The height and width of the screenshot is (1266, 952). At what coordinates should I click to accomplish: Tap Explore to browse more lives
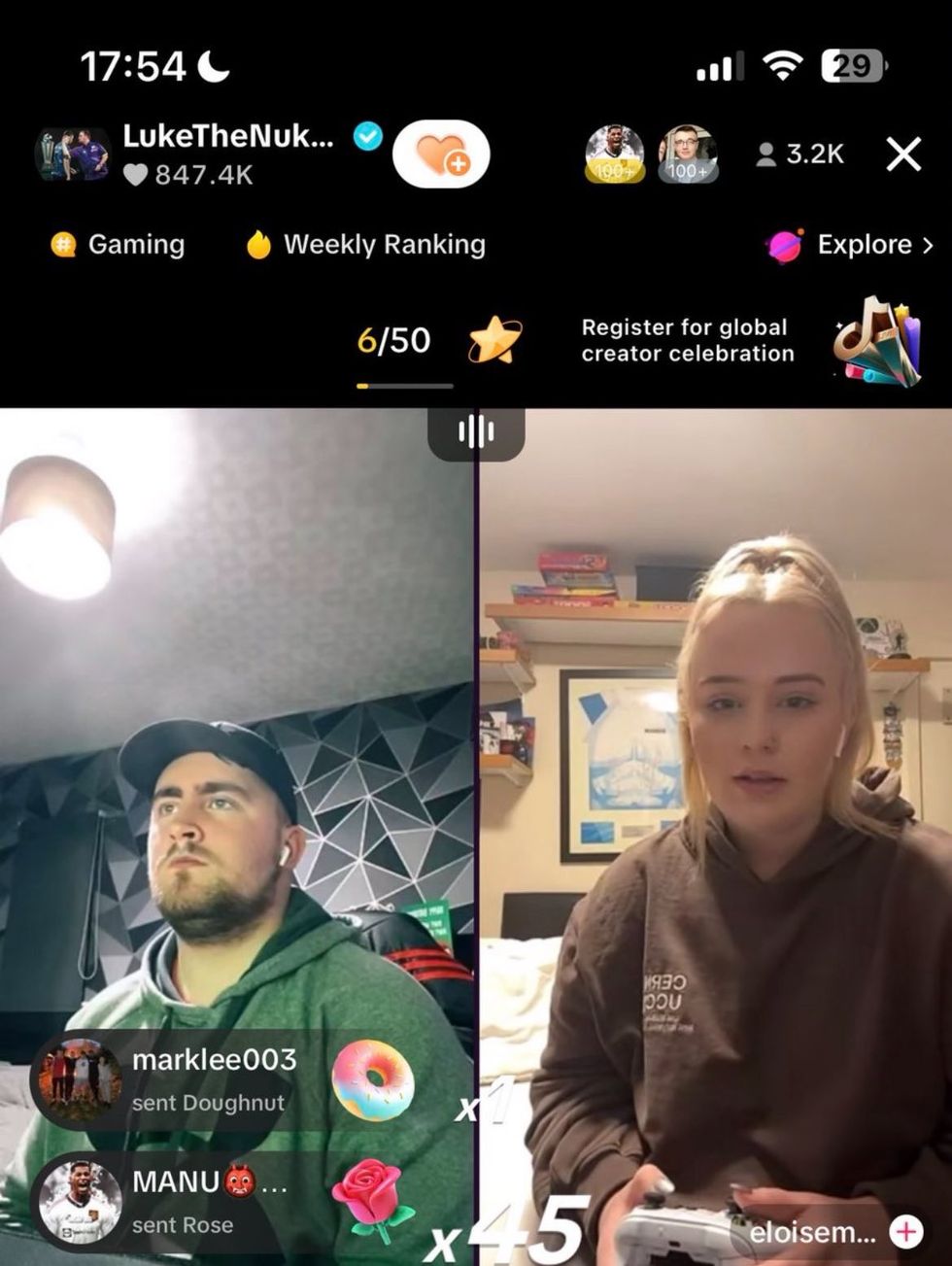[850, 244]
